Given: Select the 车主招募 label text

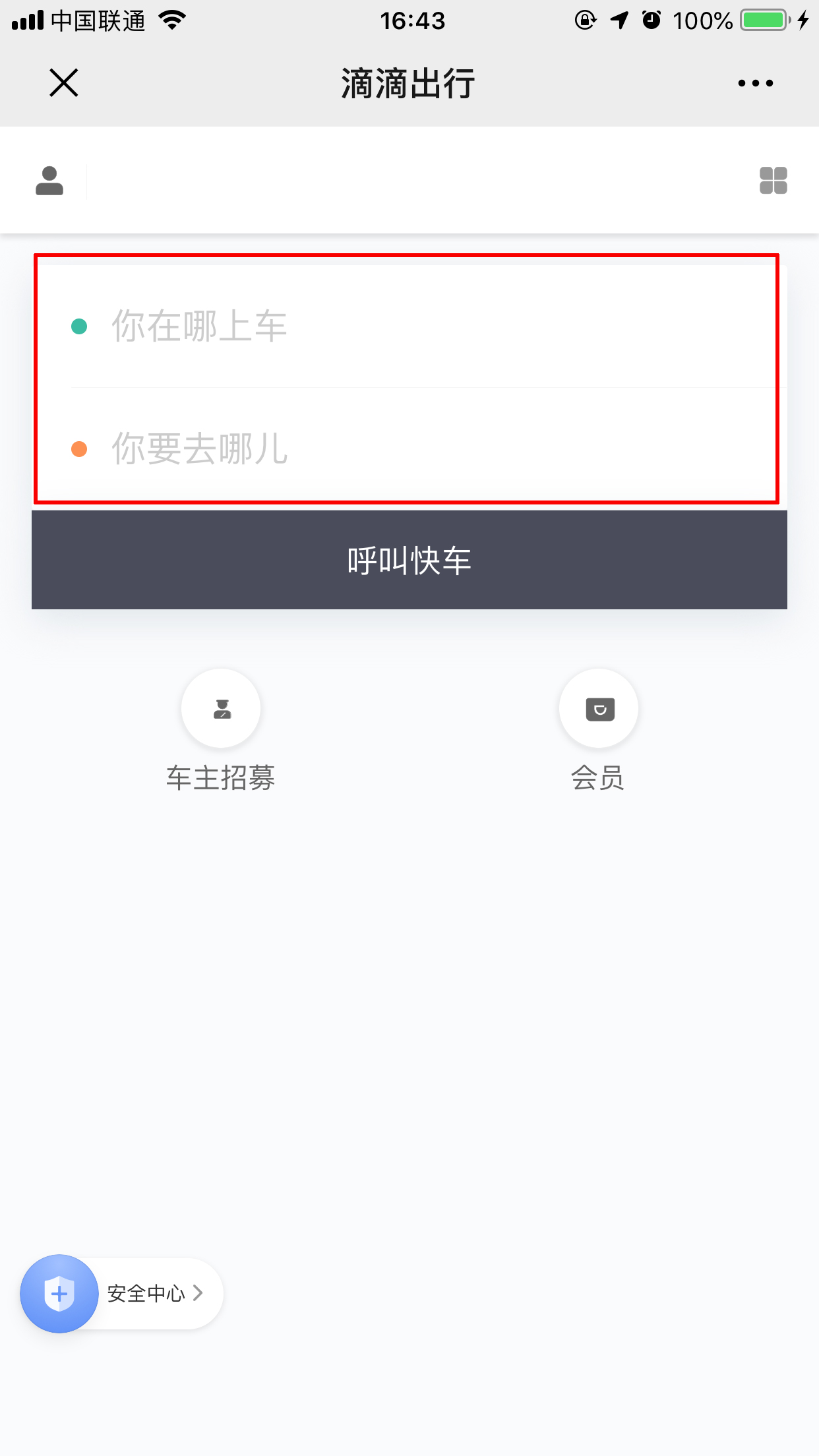Looking at the screenshot, I should [221, 778].
